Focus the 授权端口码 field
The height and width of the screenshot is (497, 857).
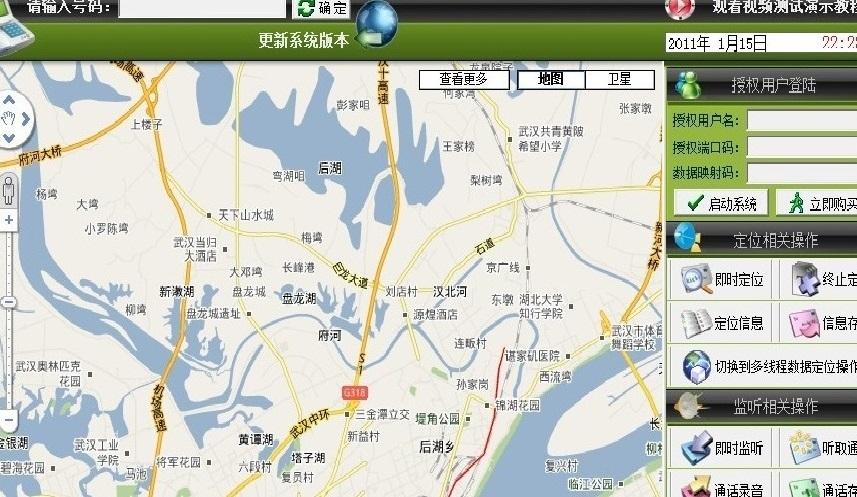[x=801, y=147]
